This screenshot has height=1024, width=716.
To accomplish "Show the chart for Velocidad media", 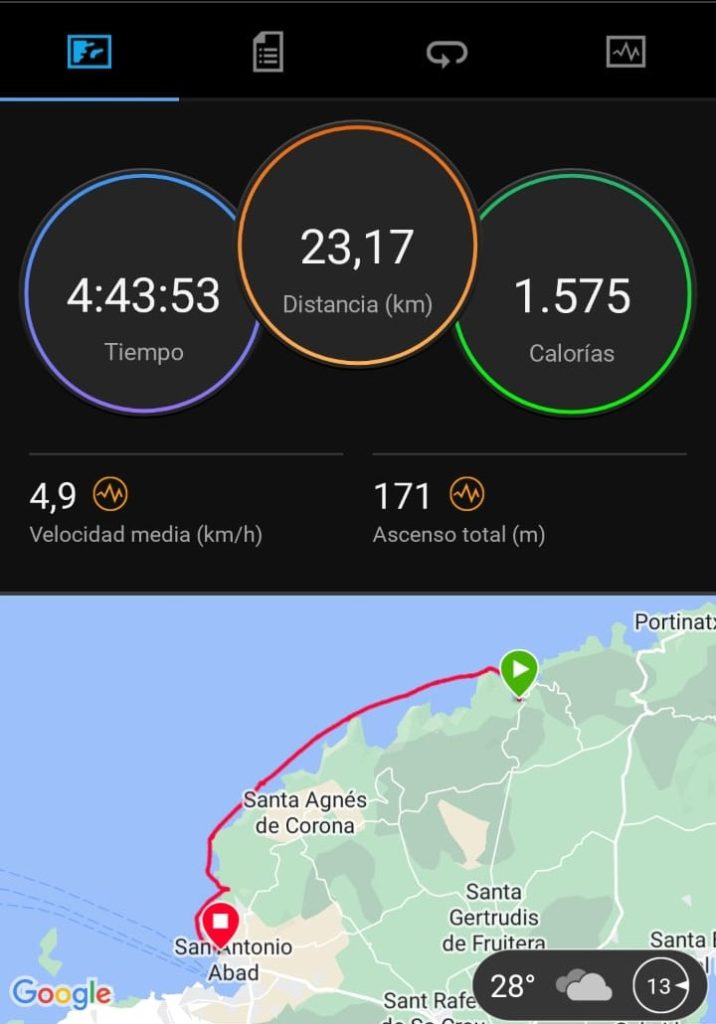I will (x=110, y=494).
